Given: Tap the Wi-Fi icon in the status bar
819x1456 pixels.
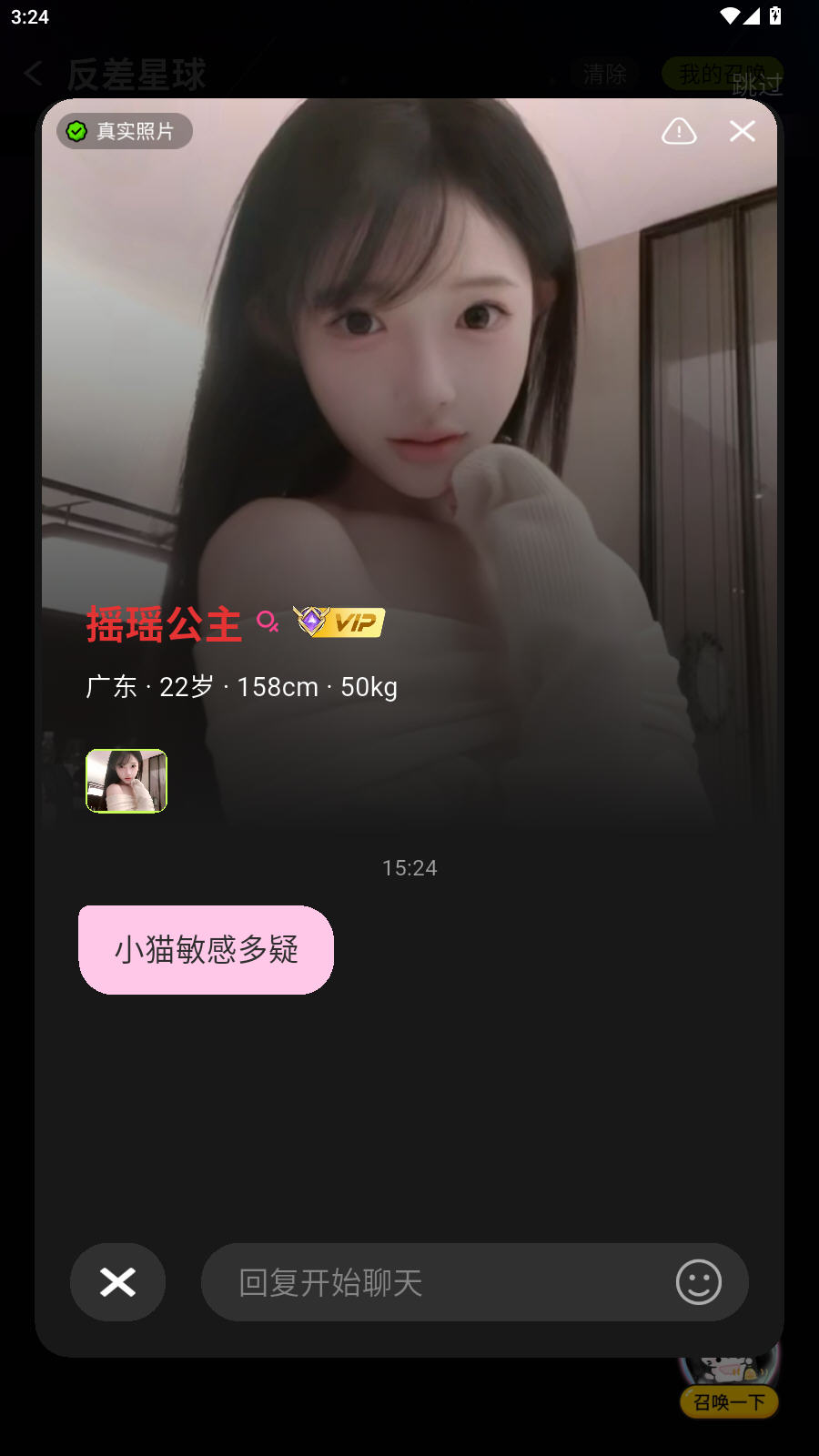Looking at the screenshot, I should pos(728,15).
